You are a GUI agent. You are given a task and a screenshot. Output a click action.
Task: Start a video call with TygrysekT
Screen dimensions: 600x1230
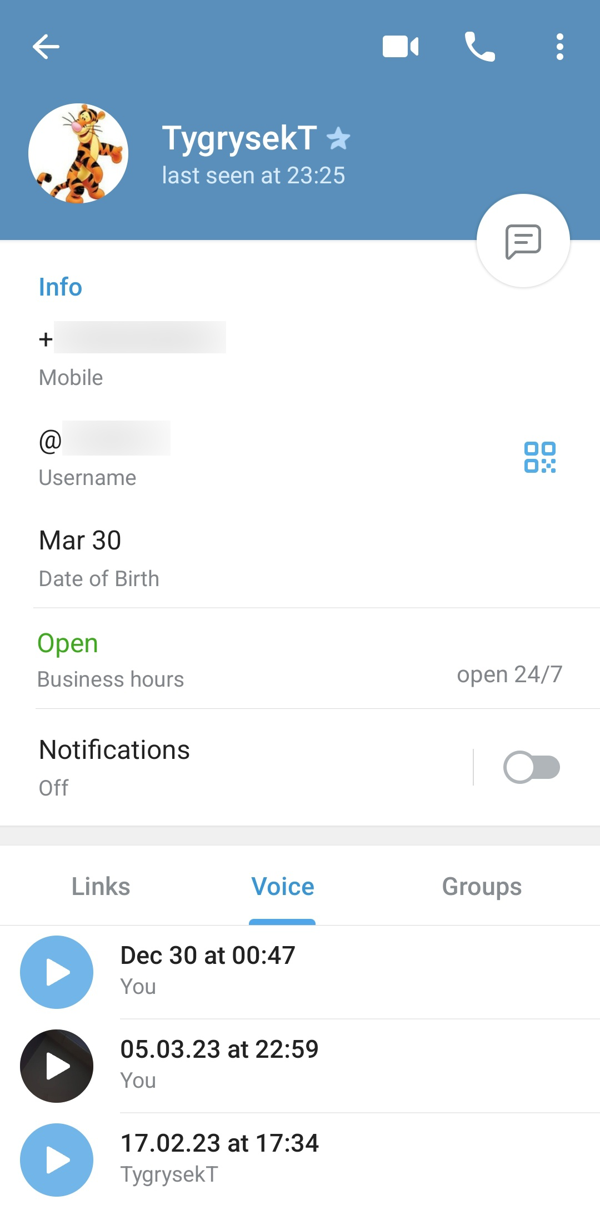click(x=400, y=47)
